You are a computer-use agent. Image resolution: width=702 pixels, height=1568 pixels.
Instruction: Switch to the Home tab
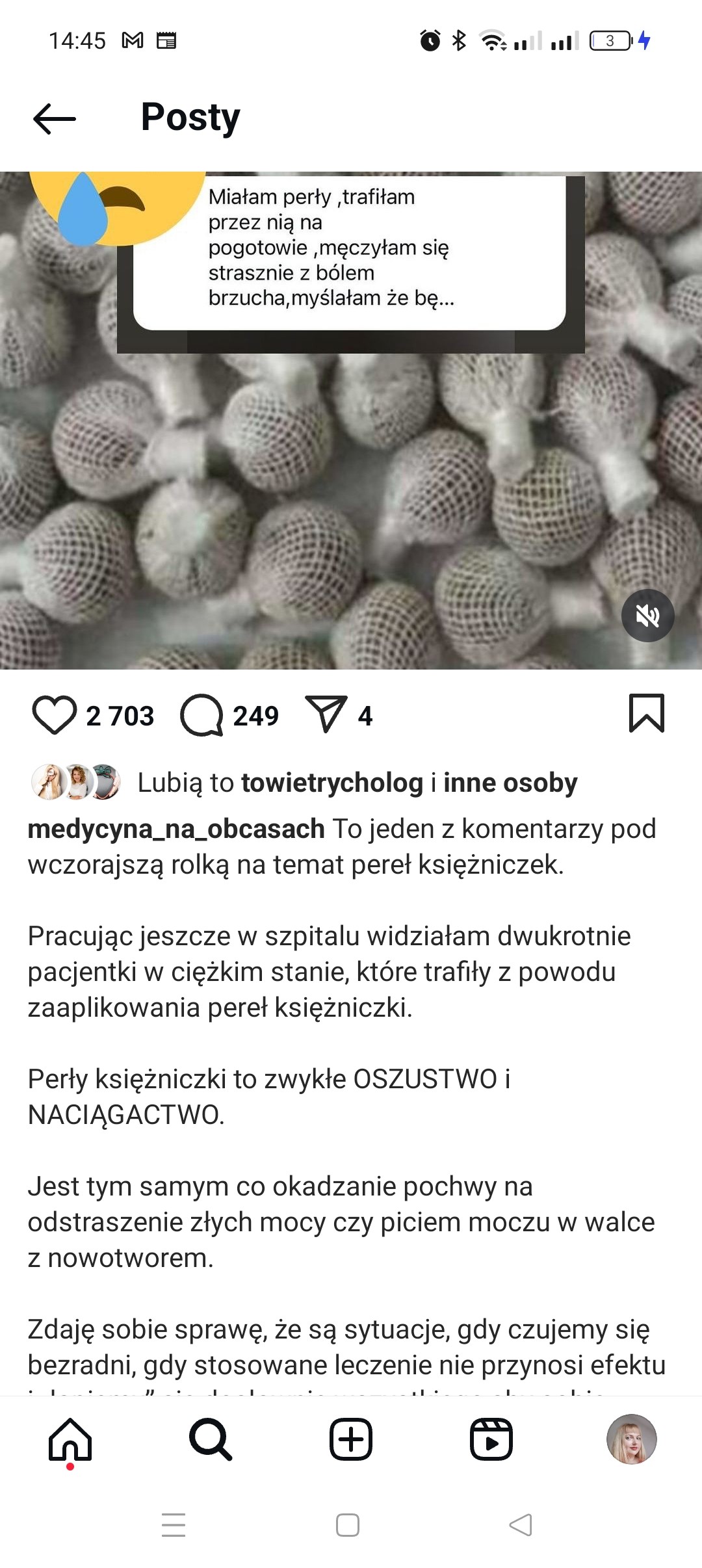(70, 1439)
